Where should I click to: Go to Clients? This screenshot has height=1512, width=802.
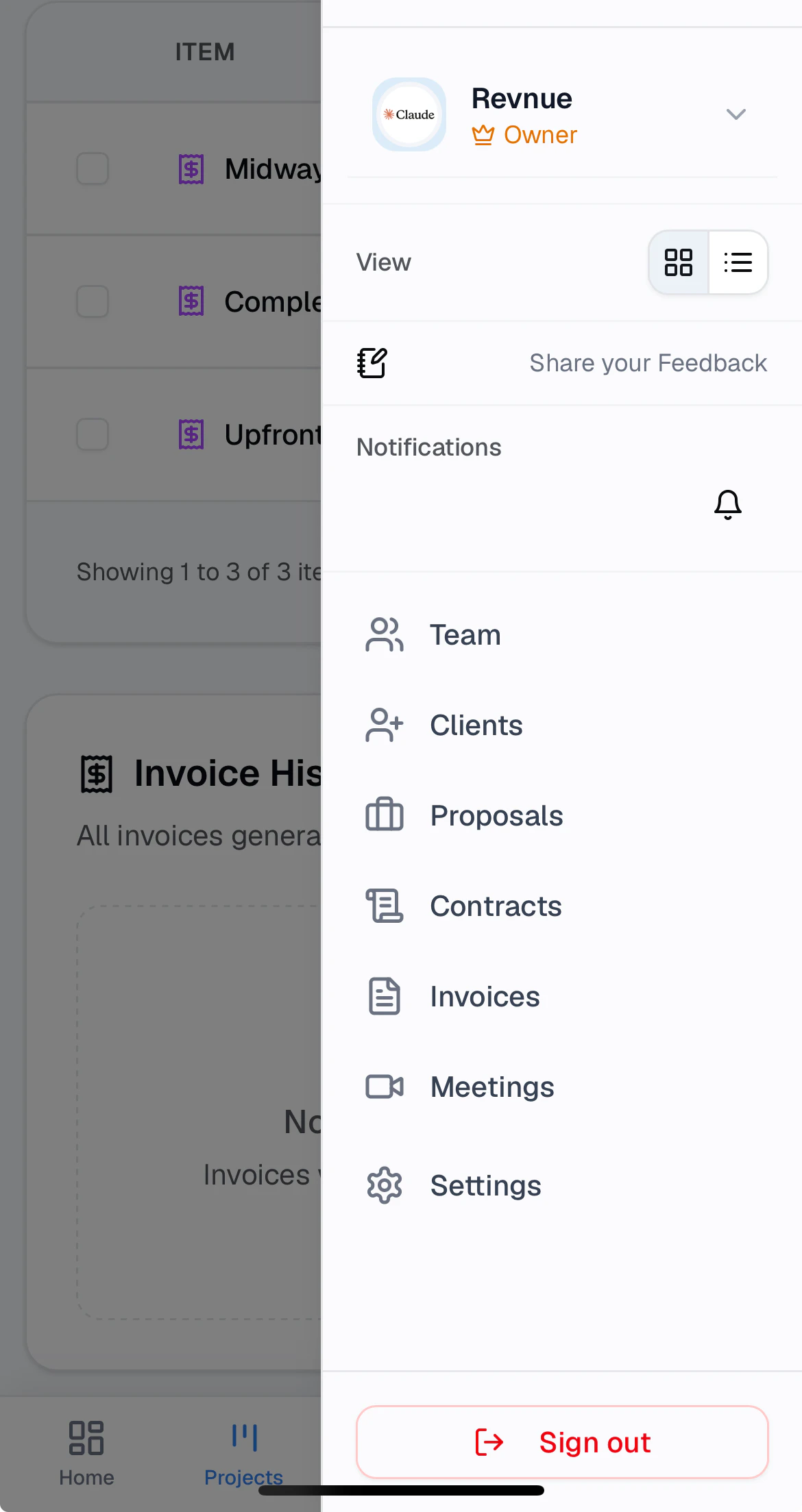[562, 726]
